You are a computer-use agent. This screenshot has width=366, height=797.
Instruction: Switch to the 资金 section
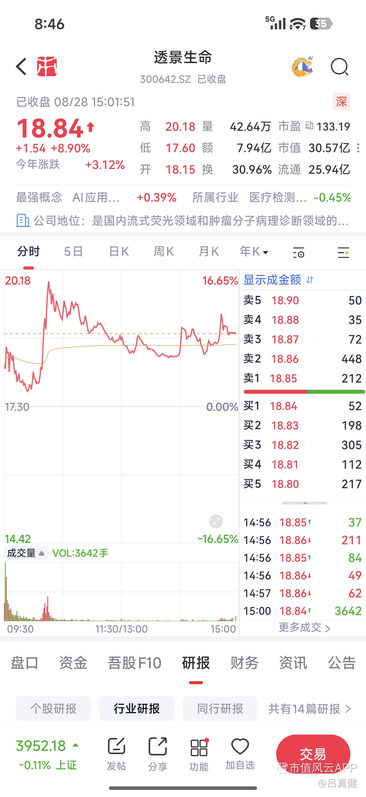point(73,662)
